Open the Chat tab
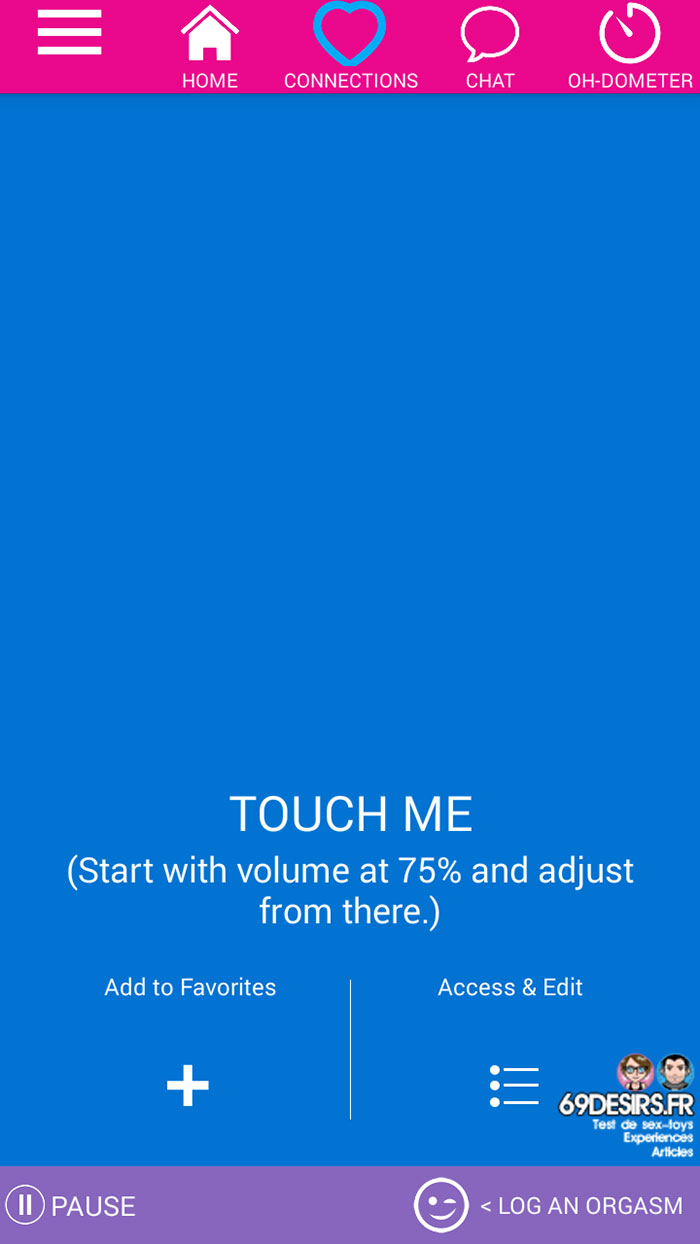700x1244 pixels. [x=490, y=47]
